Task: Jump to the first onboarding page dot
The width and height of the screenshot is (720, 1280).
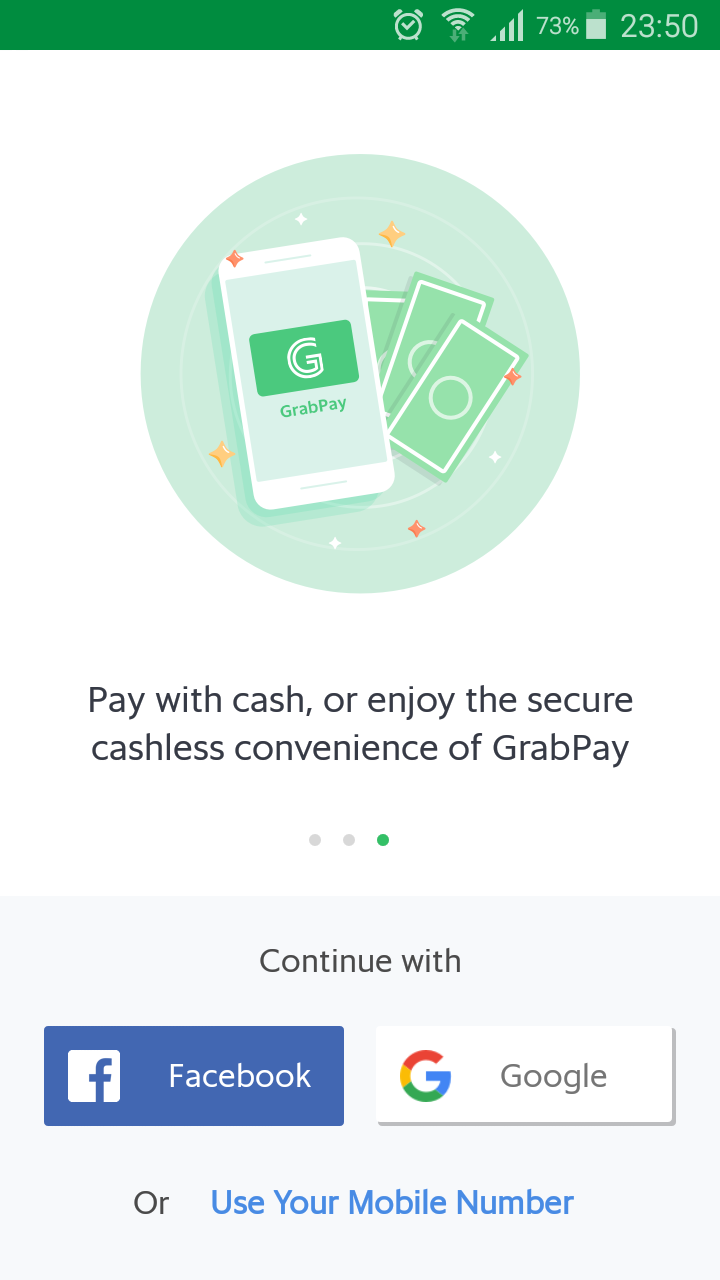Action: point(315,840)
